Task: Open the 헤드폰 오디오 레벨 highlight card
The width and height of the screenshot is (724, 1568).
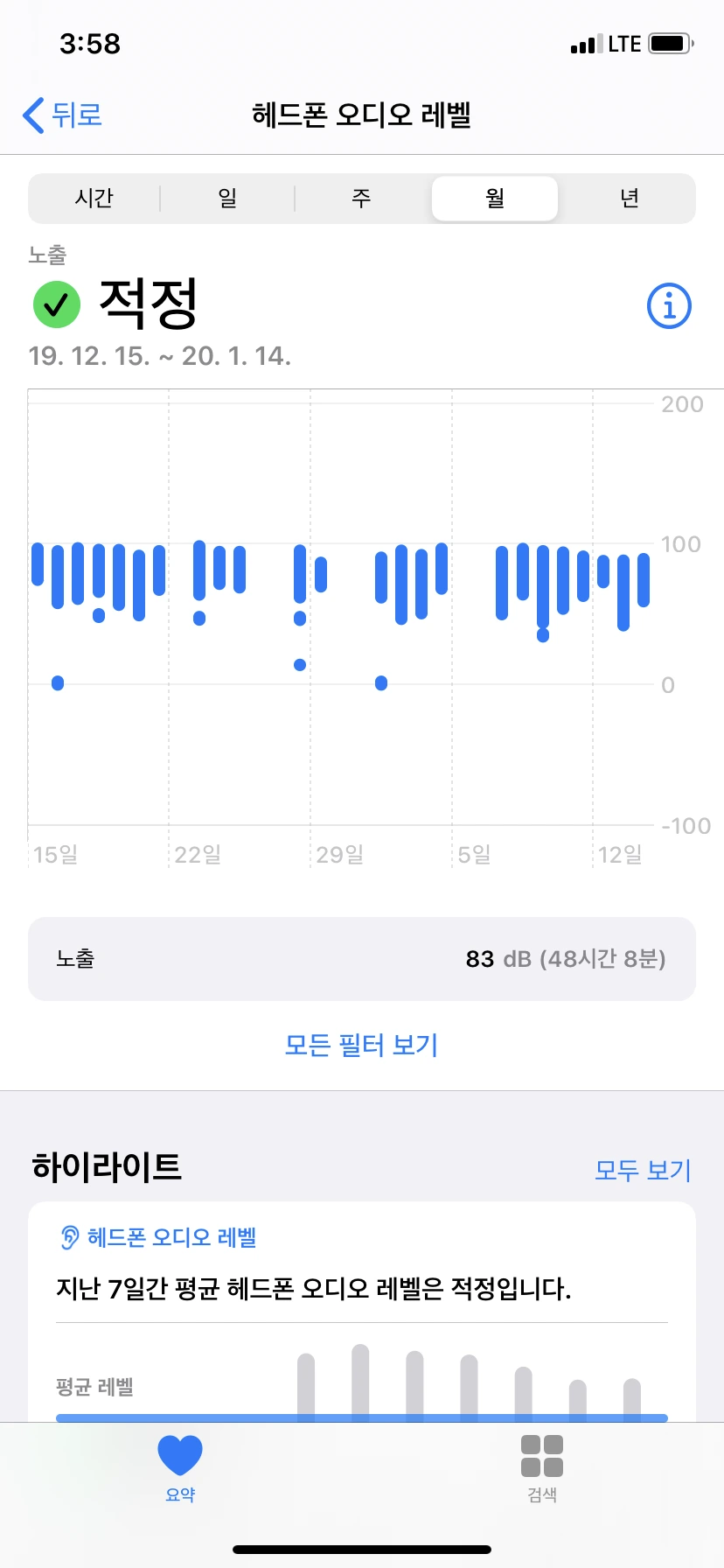Action: click(362, 1312)
